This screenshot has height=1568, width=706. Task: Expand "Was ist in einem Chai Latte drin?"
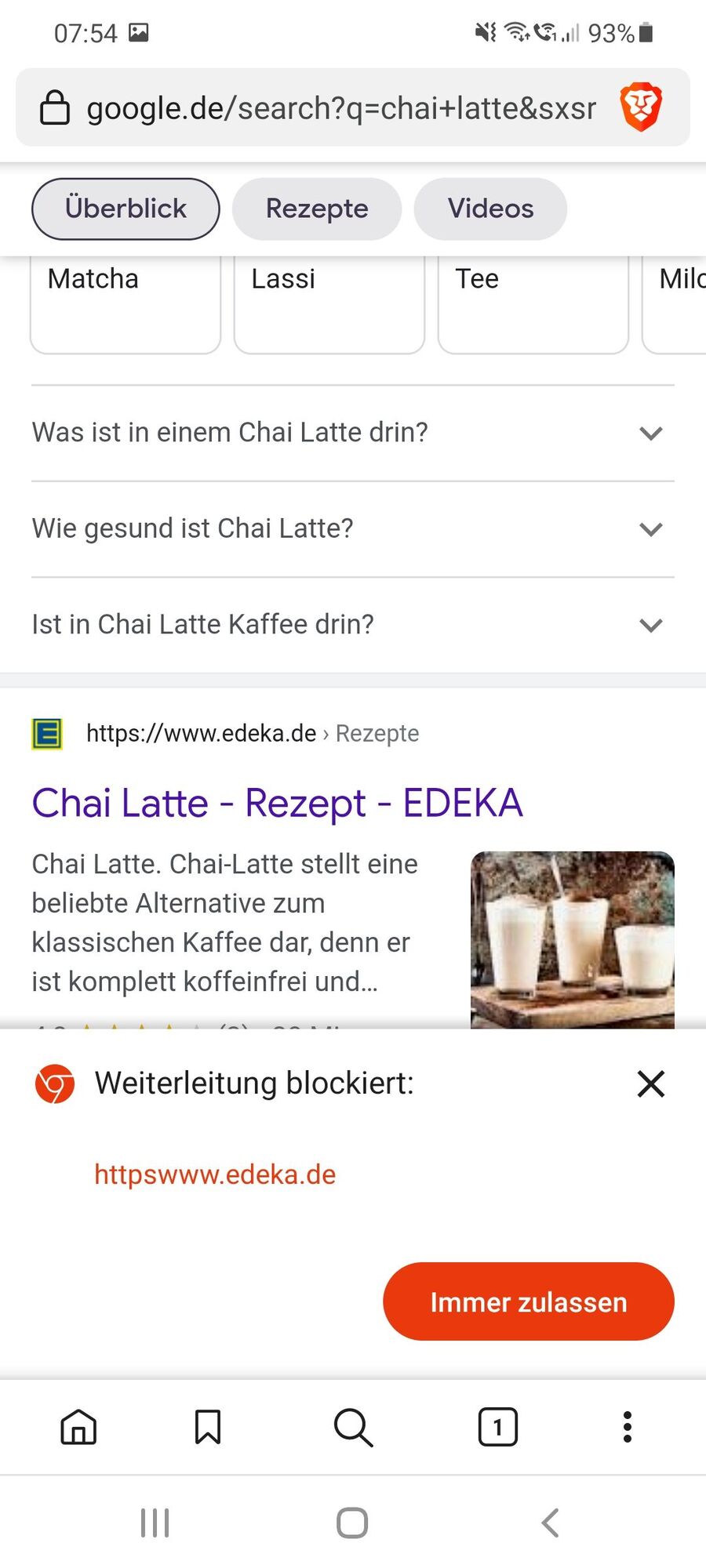(352, 433)
